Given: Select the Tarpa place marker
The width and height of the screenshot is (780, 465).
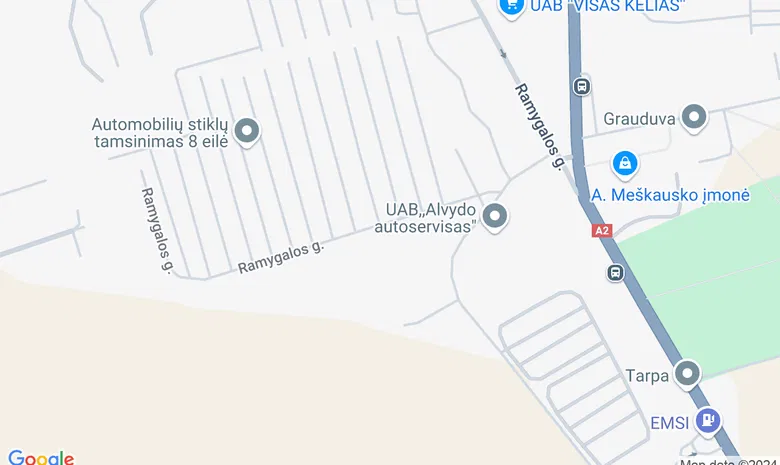Looking at the screenshot, I should click(687, 375).
